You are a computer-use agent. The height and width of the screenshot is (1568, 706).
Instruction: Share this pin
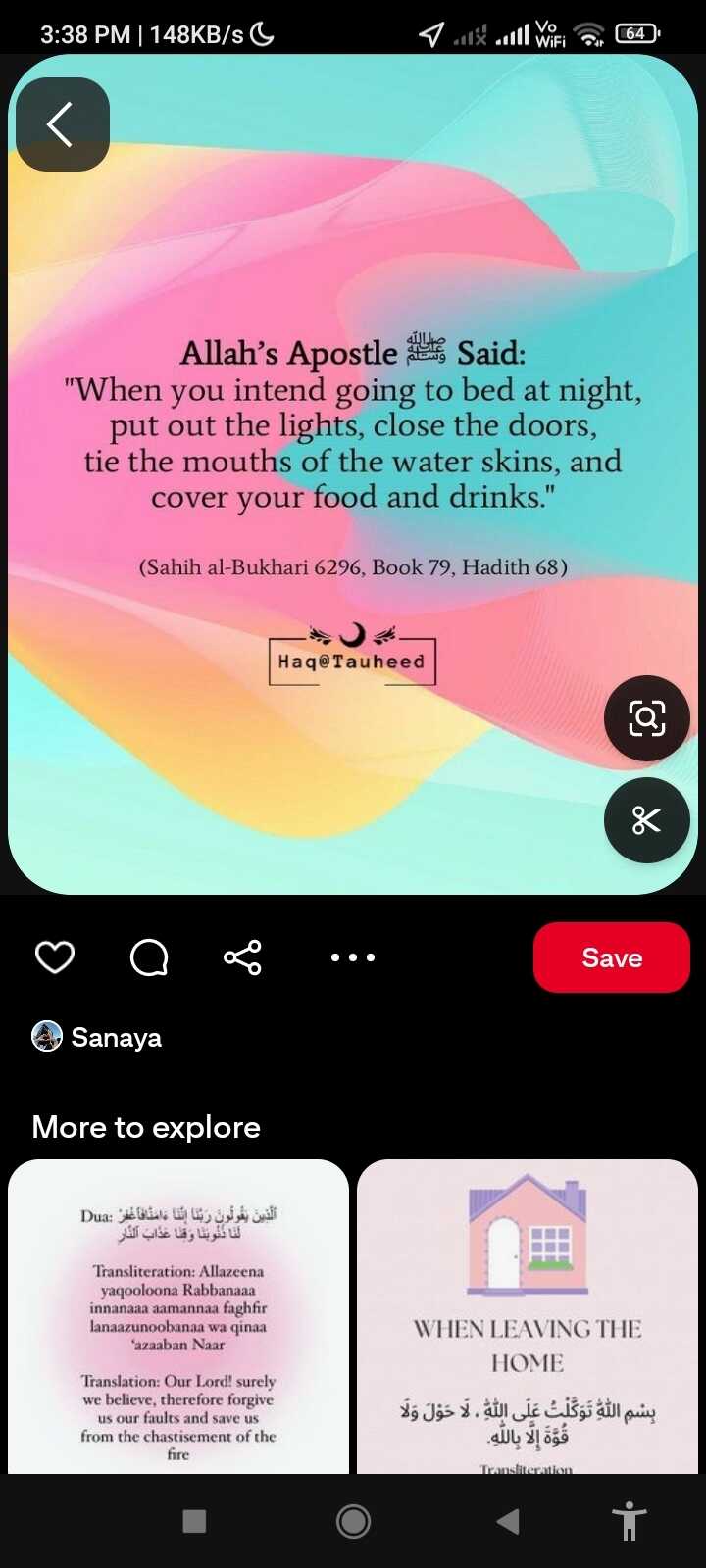tap(242, 957)
